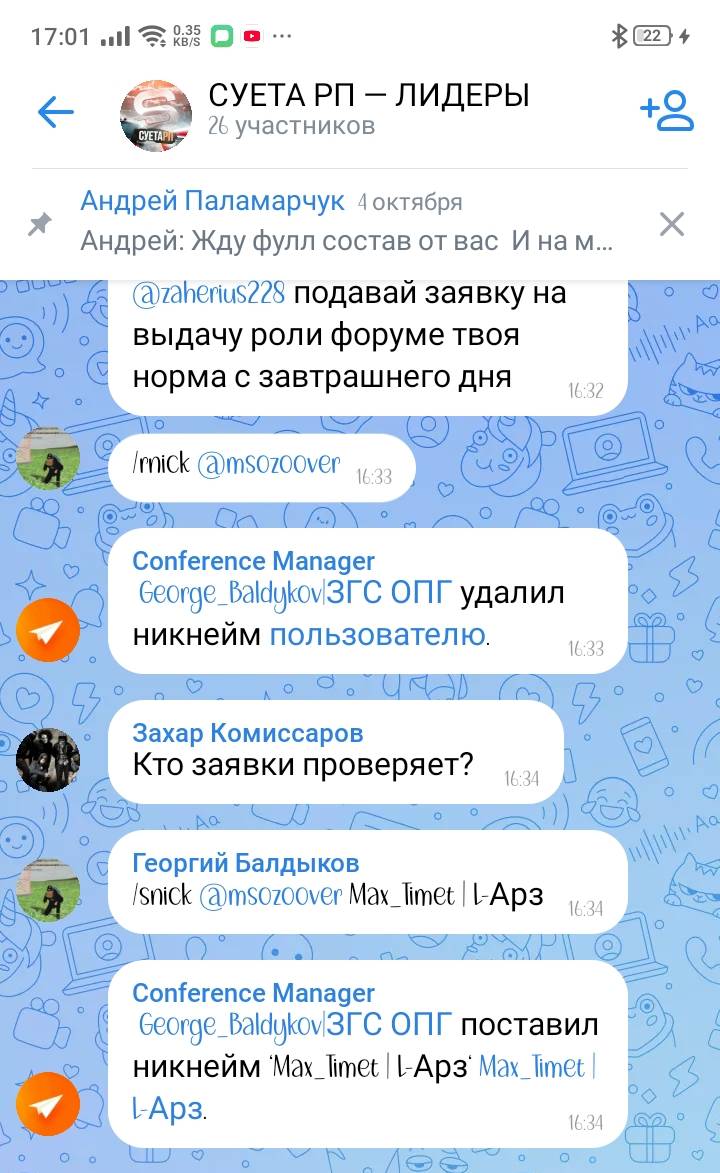Open Захар Комиссаров name in message
The height and width of the screenshot is (1173, 720).
click(x=247, y=733)
